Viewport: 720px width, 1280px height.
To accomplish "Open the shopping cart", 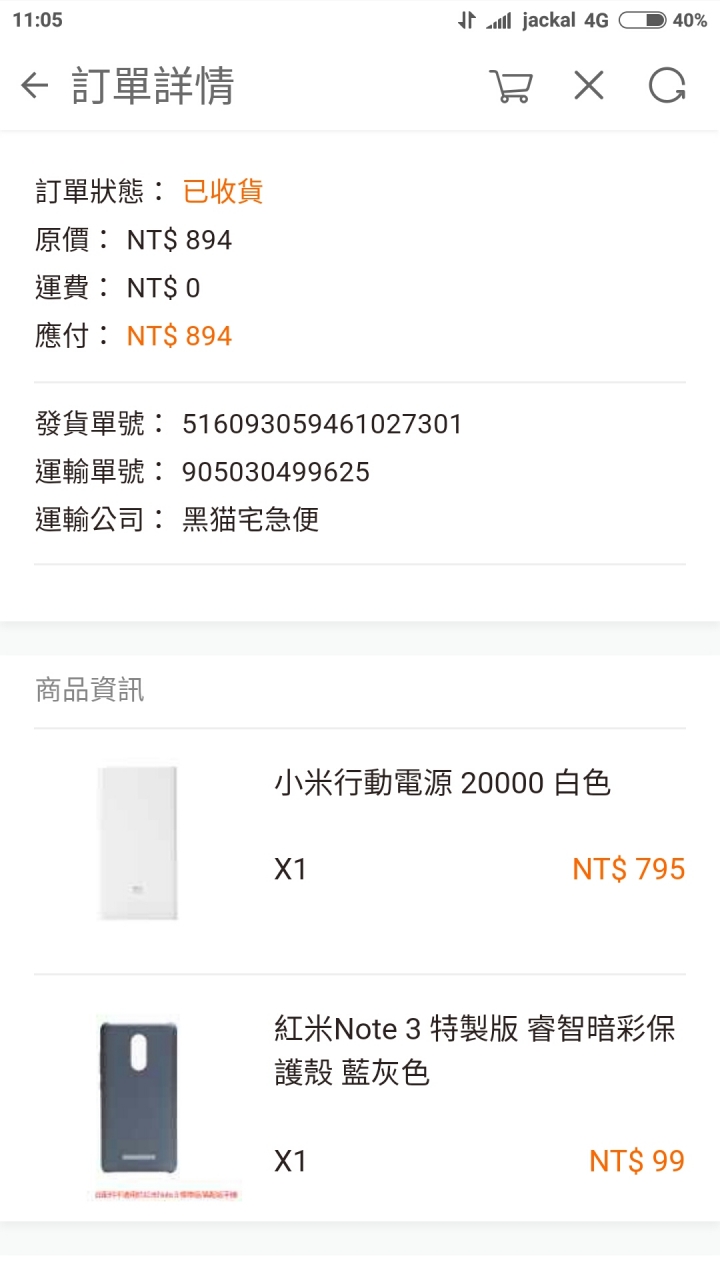I will tap(510, 86).
